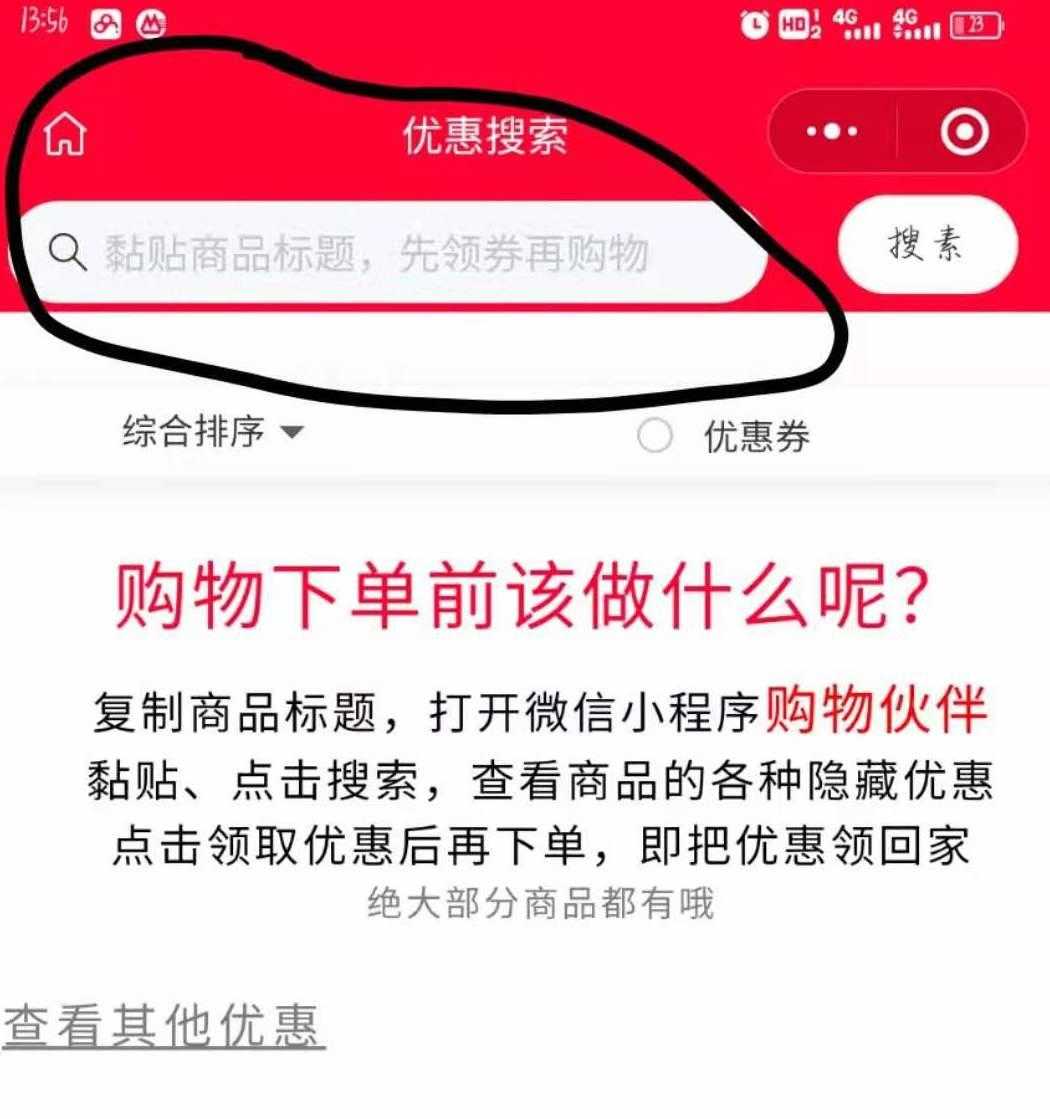Tap the search field to paste a product title

click(x=400, y=254)
